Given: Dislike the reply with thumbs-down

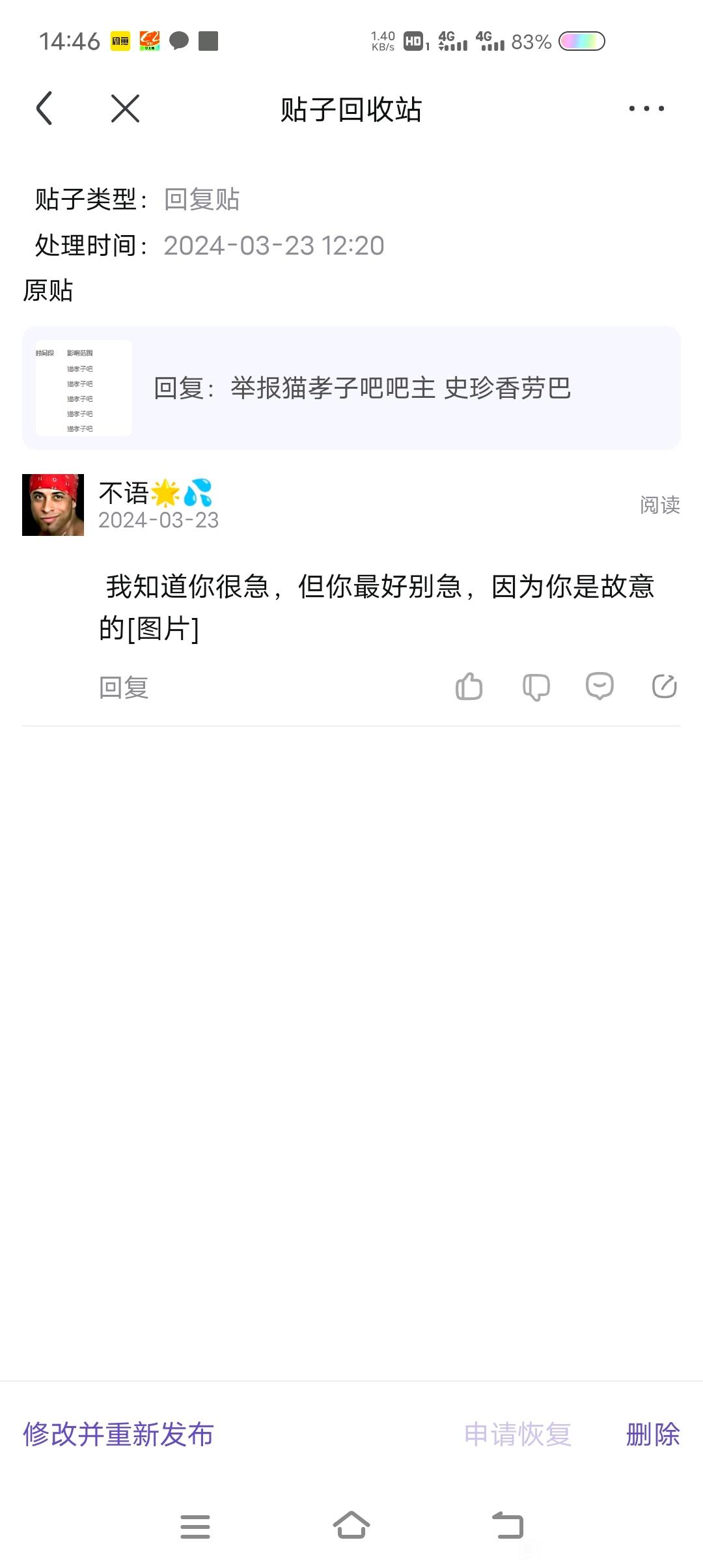Looking at the screenshot, I should pyautogui.click(x=536, y=687).
